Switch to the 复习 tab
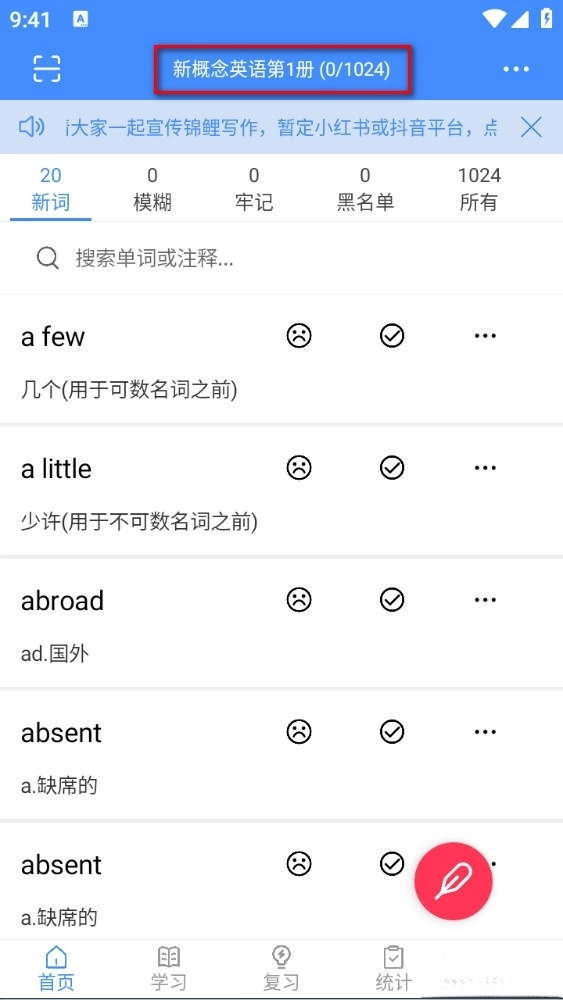 (x=281, y=969)
